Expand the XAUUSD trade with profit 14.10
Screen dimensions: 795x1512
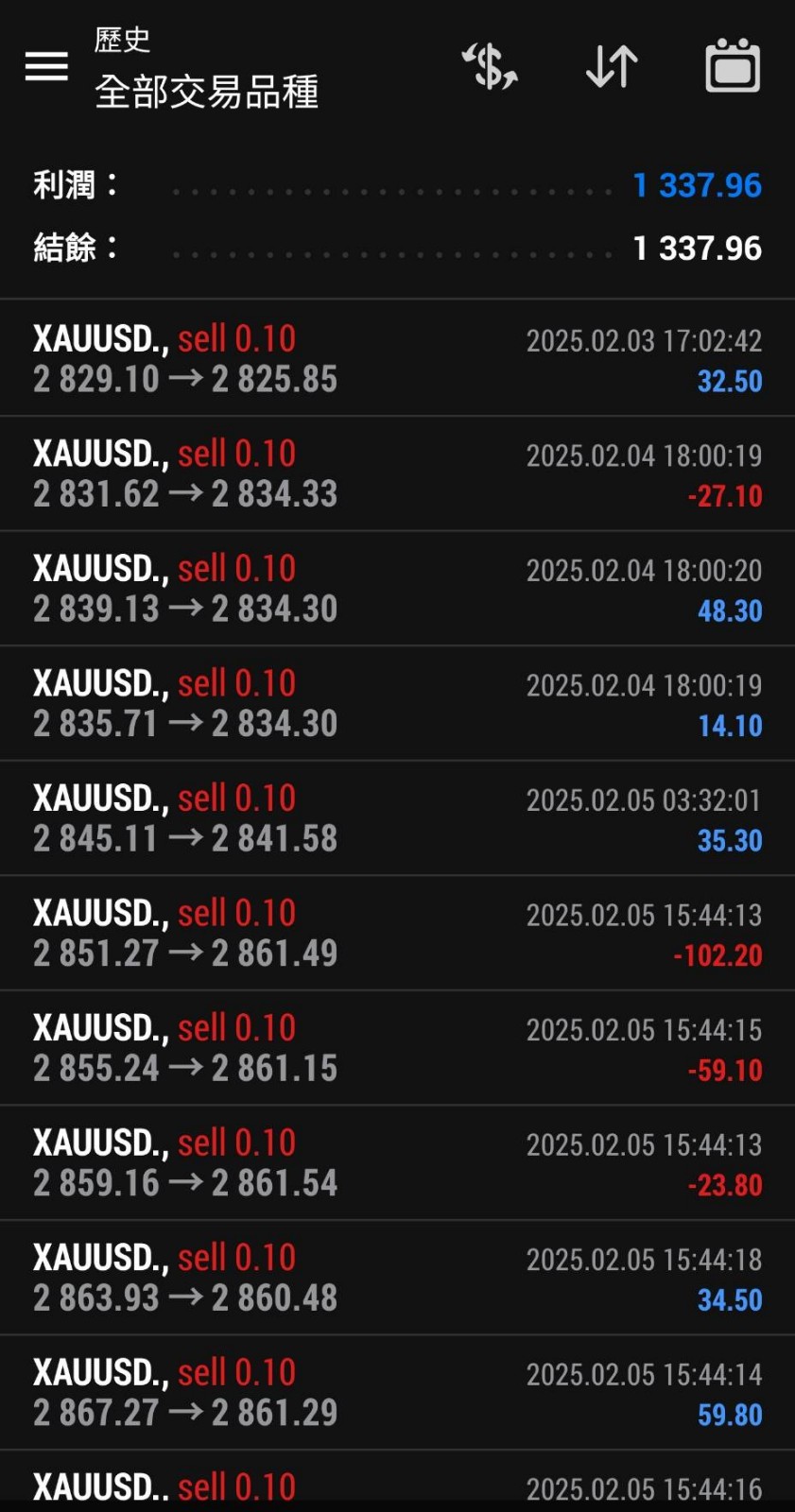pyautogui.click(x=397, y=704)
